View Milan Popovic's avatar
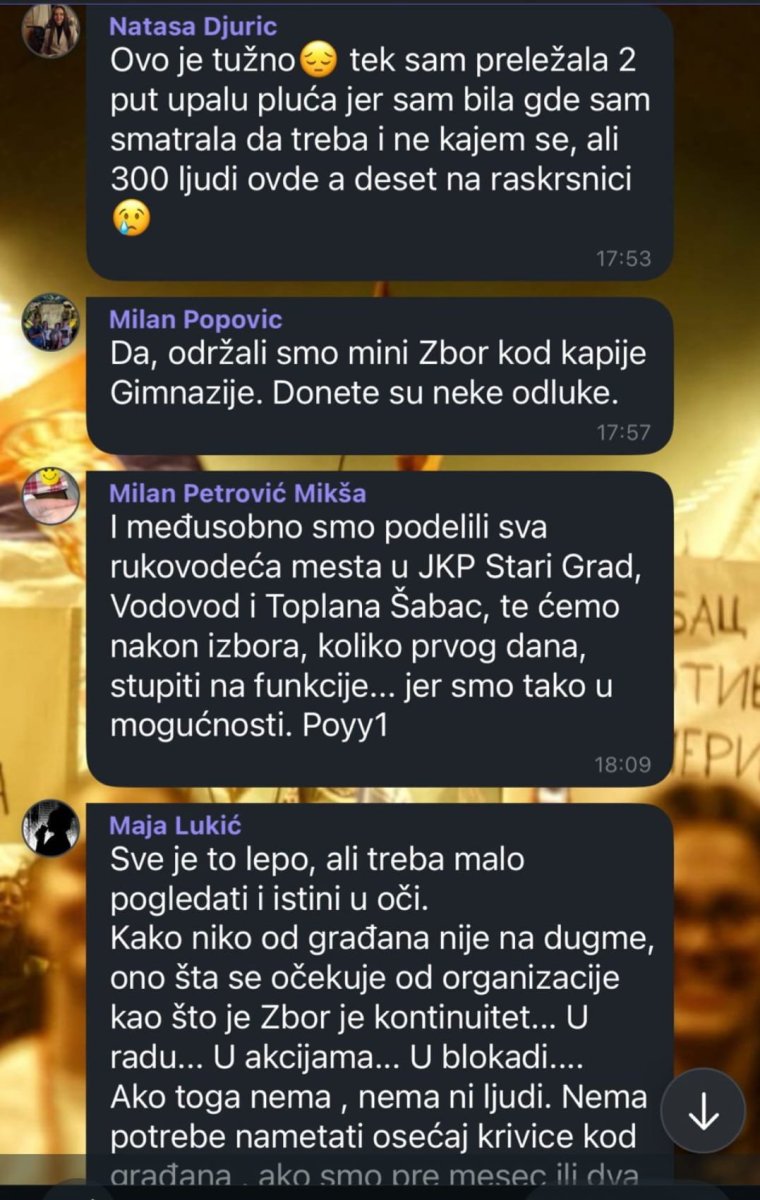The image size is (760, 1200). click(50, 322)
